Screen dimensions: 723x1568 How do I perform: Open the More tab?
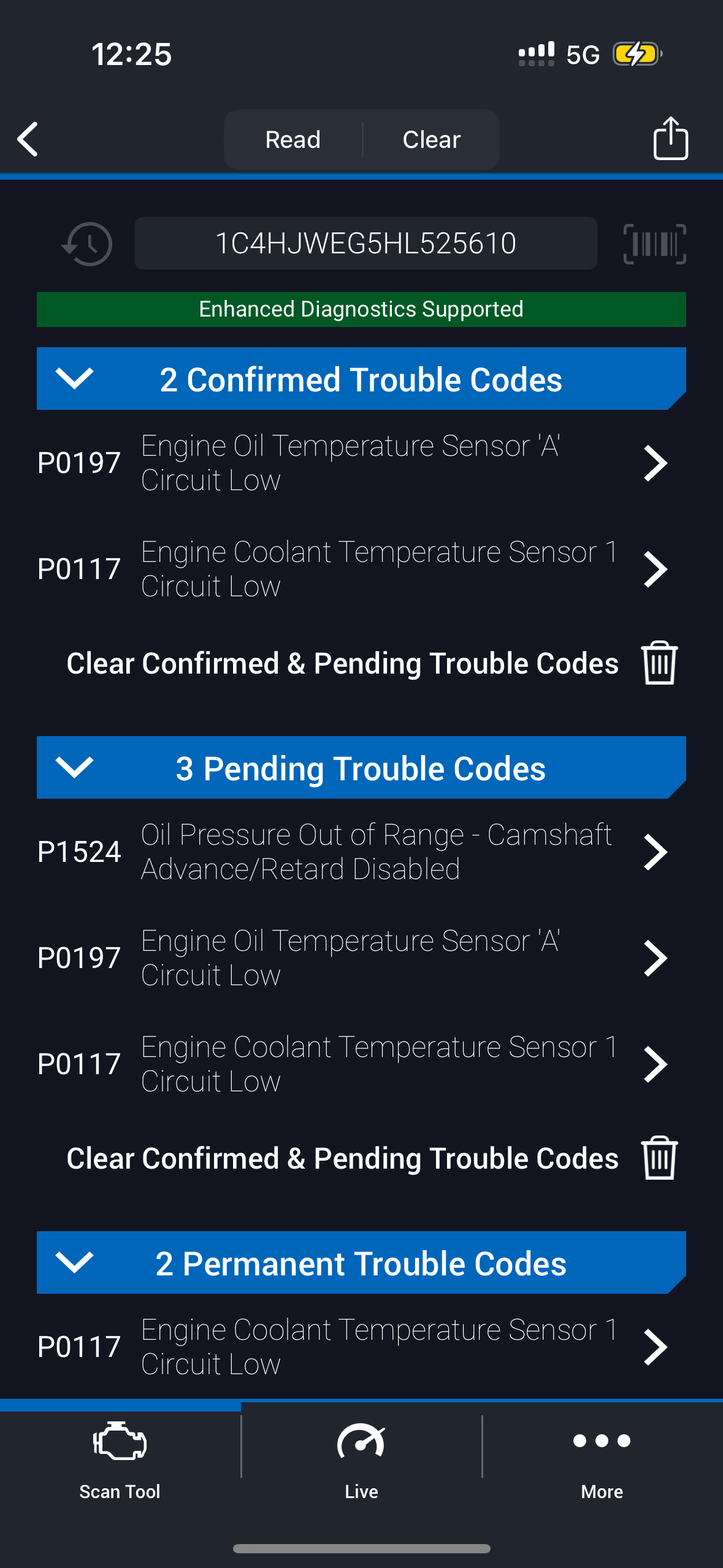(602, 1460)
